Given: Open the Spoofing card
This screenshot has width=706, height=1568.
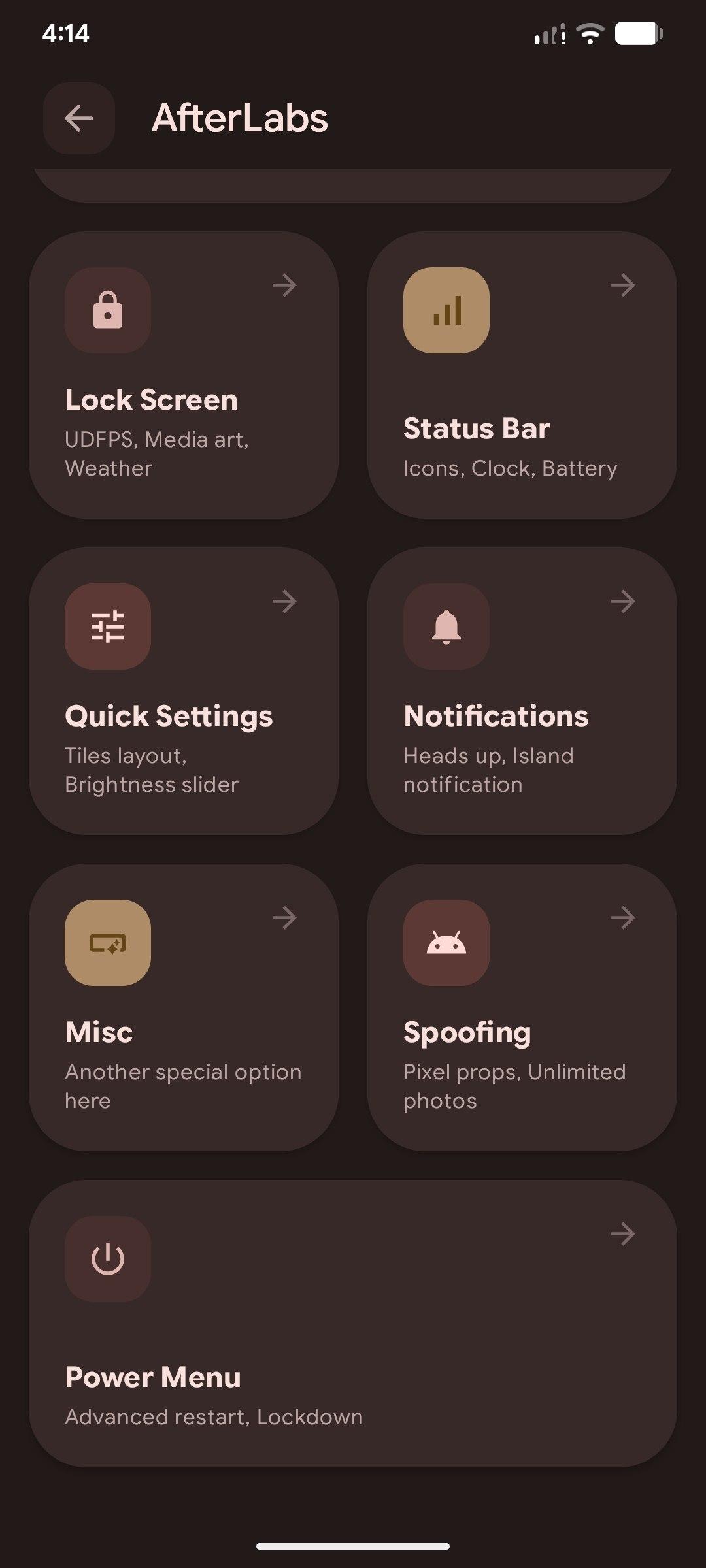Looking at the screenshot, I should pos(522,1007).
